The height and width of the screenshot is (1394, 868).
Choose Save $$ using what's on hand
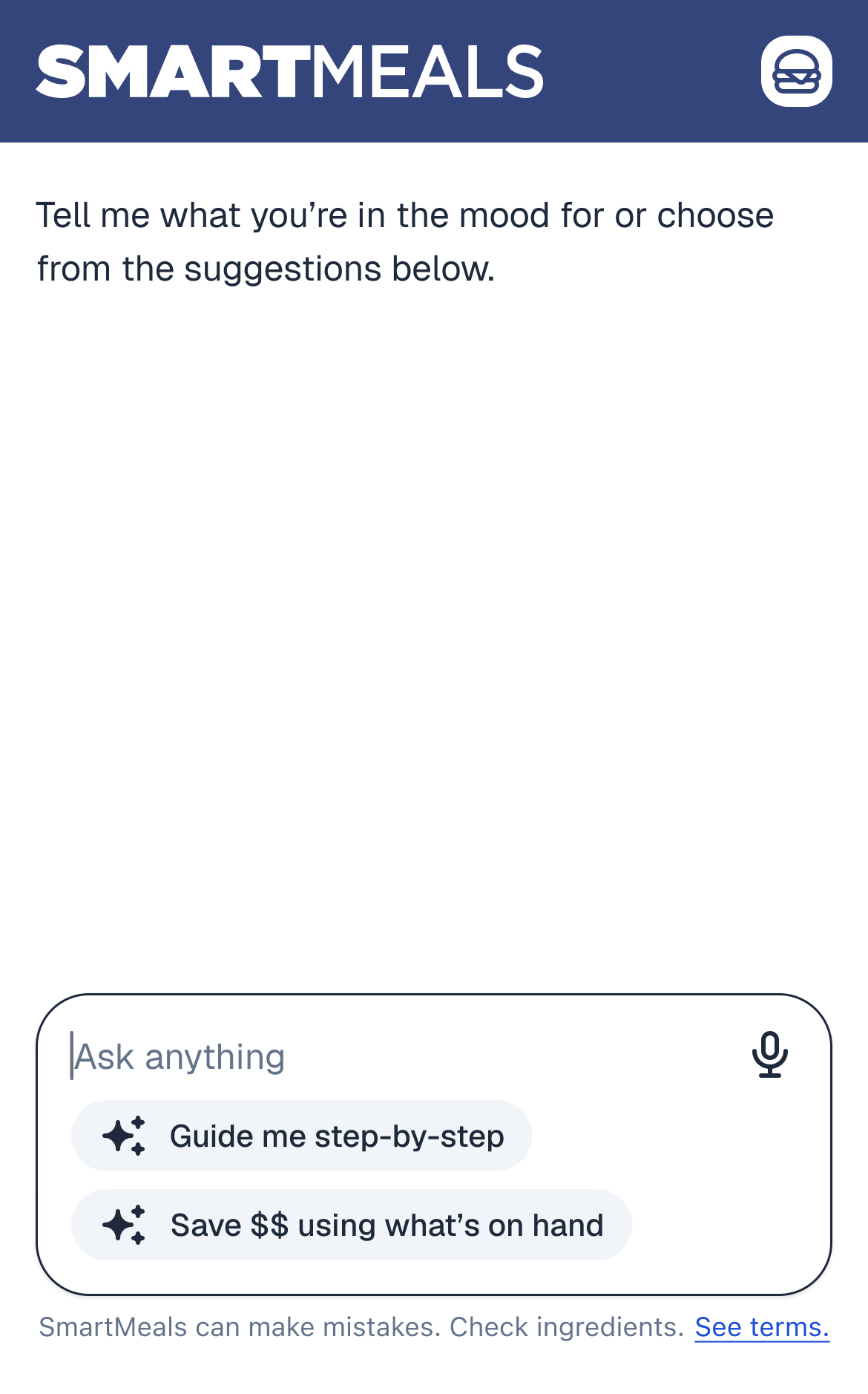(x=351, y=1225)
